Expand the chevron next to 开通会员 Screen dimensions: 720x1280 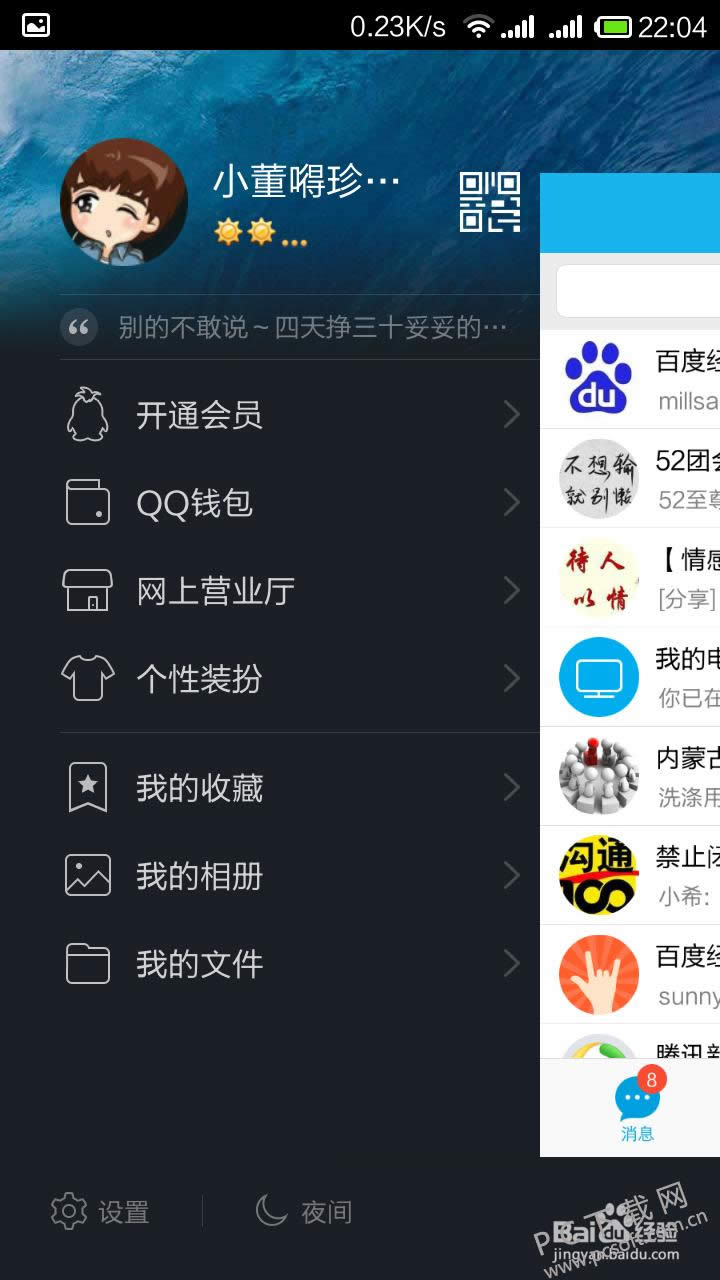(511, 414)
